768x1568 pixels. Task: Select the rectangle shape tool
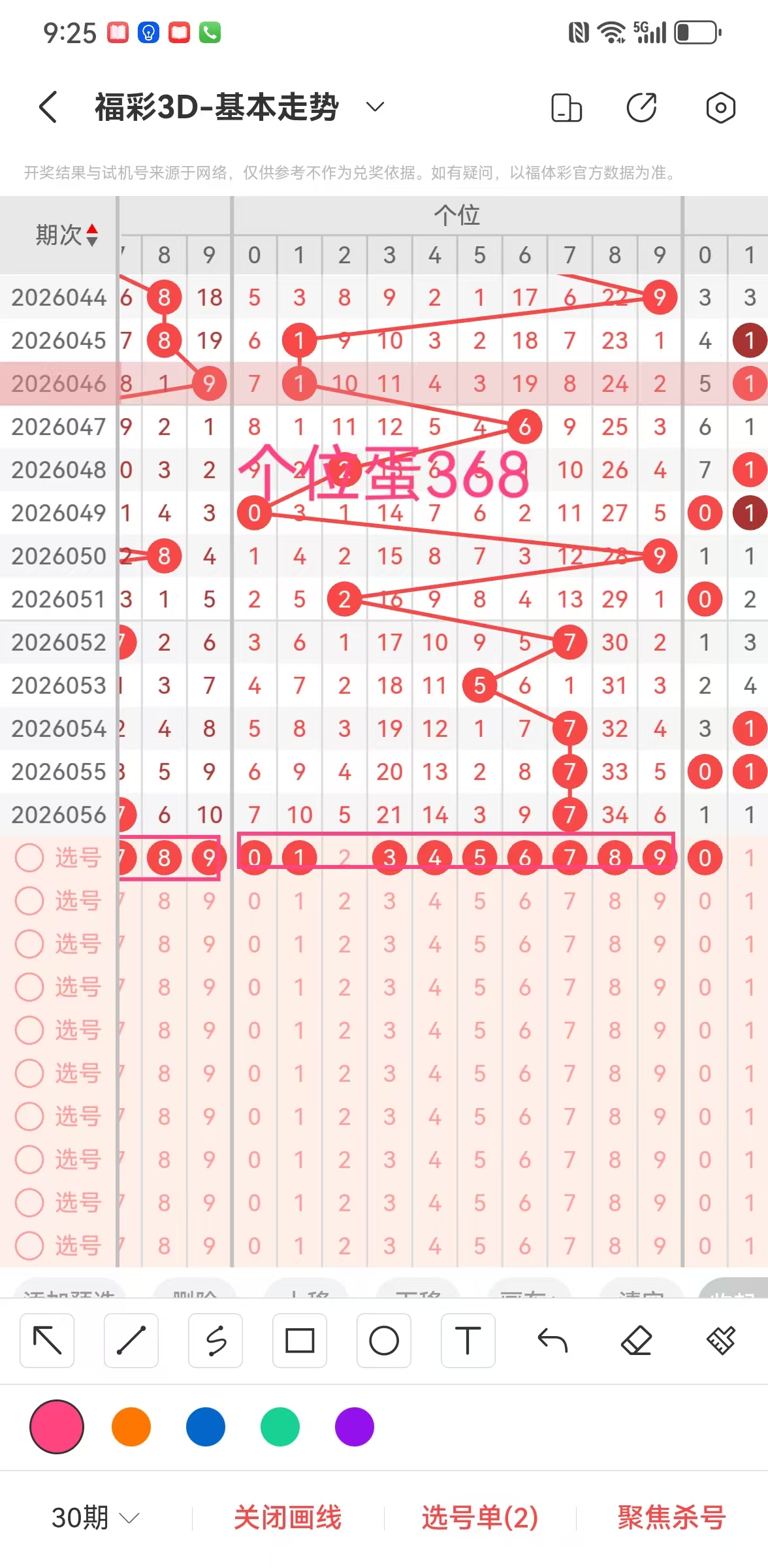[300, 1341]
